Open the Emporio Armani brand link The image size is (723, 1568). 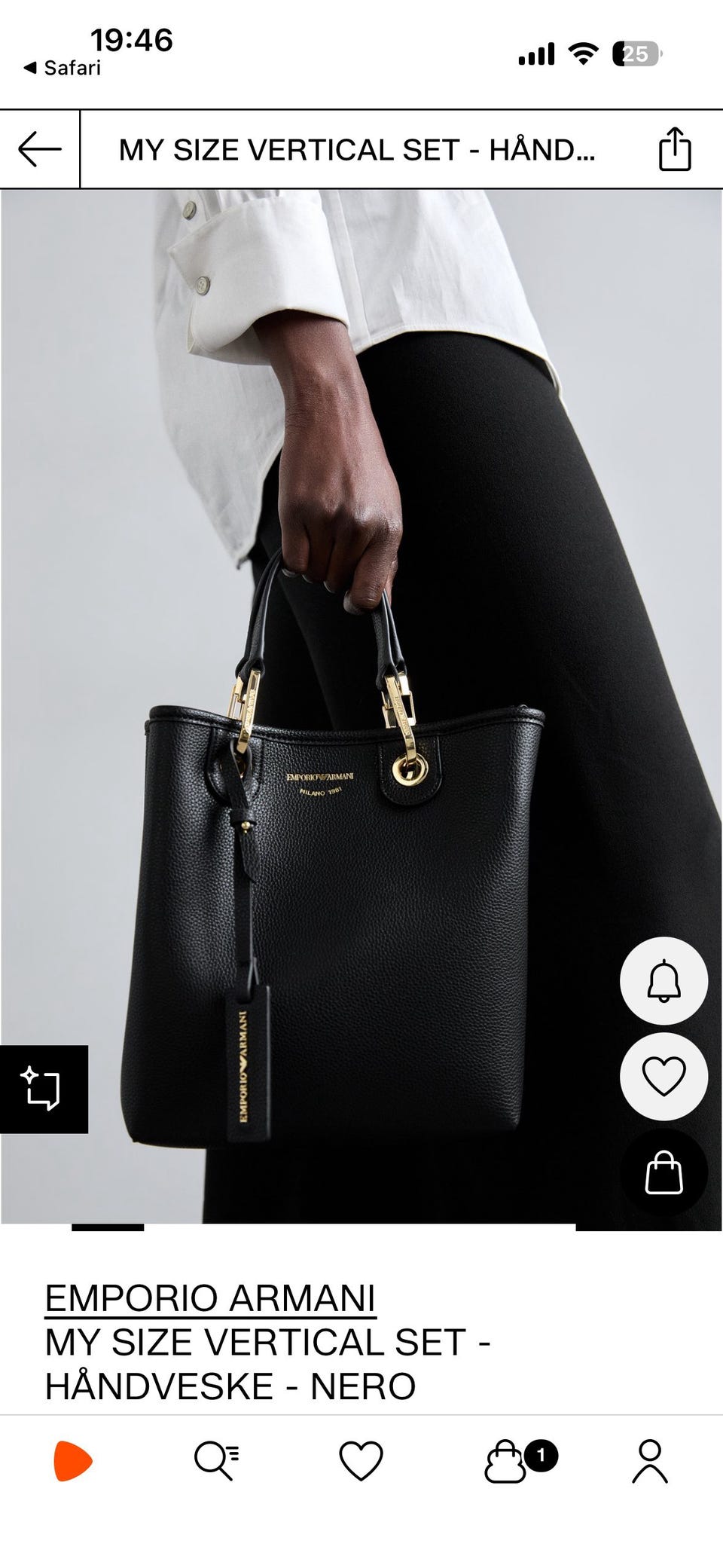210,1298
